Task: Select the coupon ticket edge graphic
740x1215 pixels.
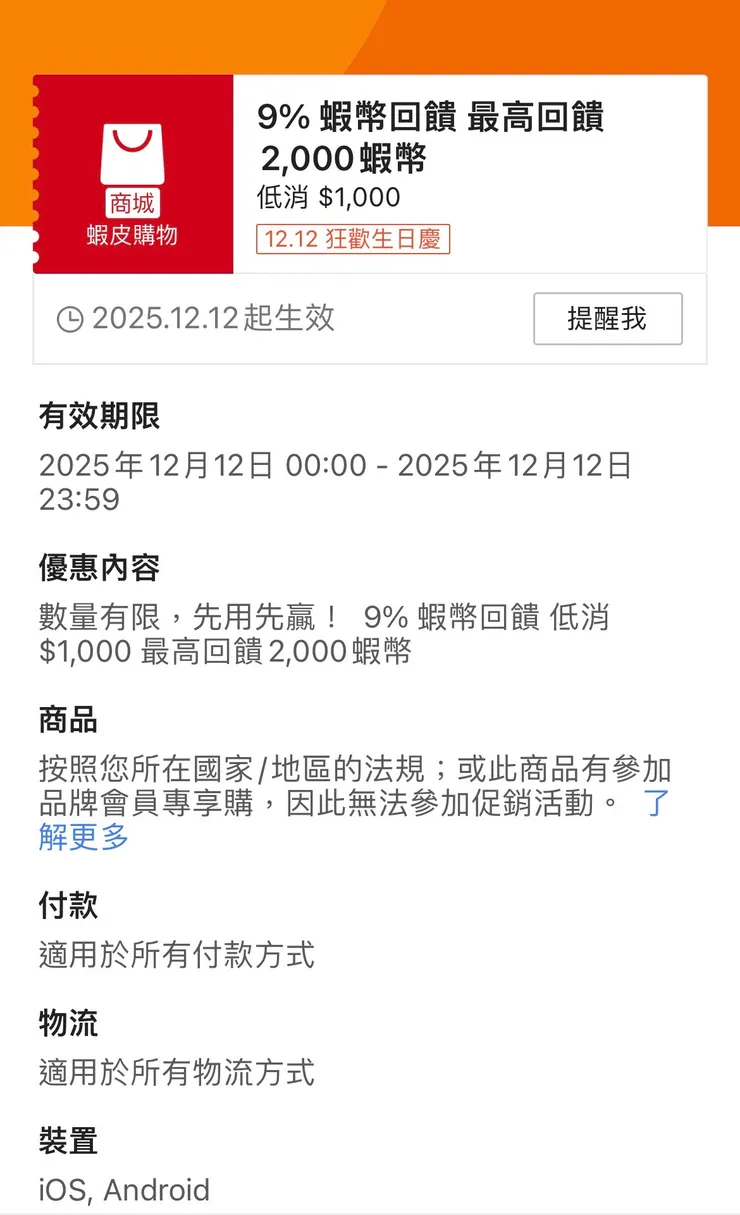Action: [x=41, y=176]
